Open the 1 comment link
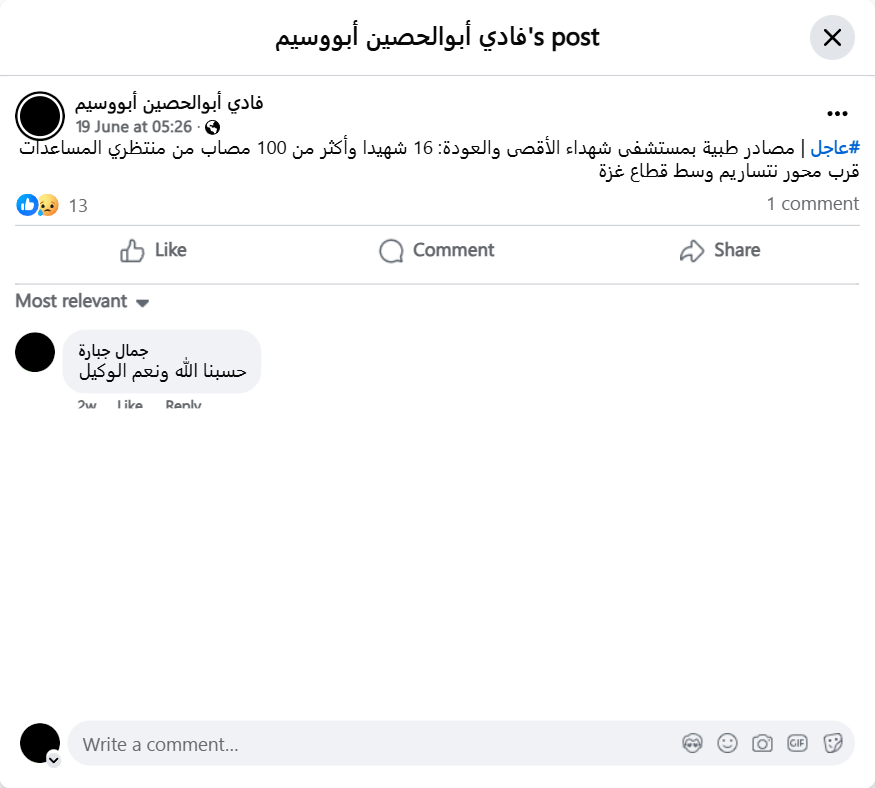Viewport: 875px width, 788px height. (x=812, y=204)
